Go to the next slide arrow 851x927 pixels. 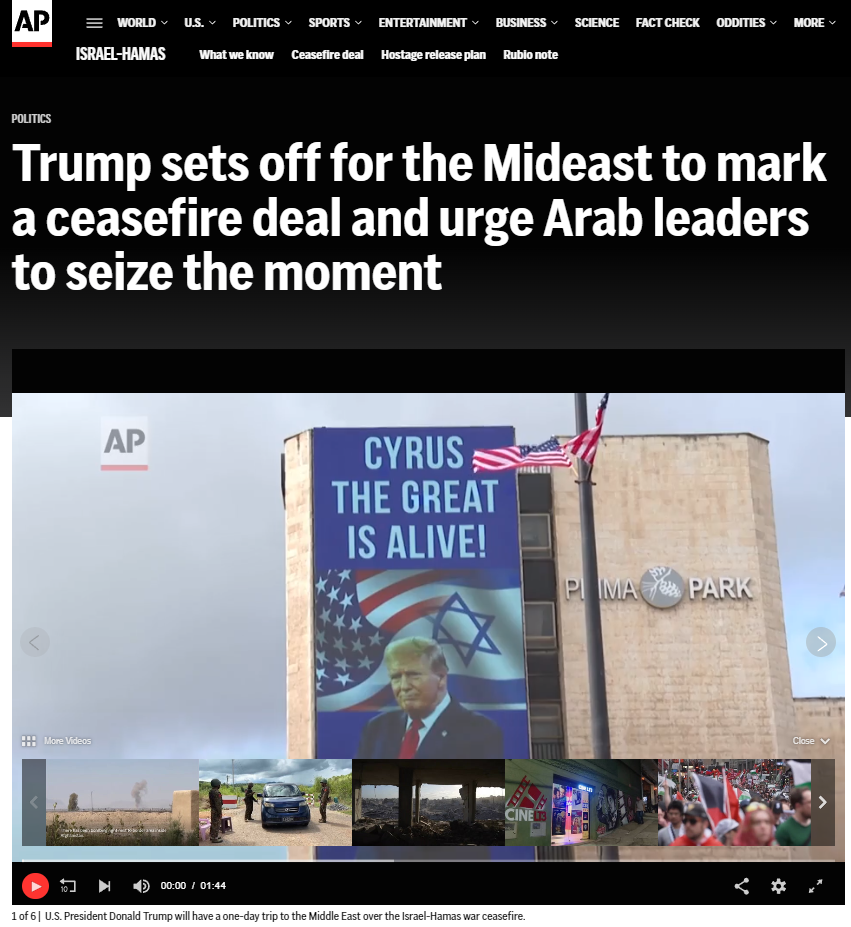coord(821,642)
